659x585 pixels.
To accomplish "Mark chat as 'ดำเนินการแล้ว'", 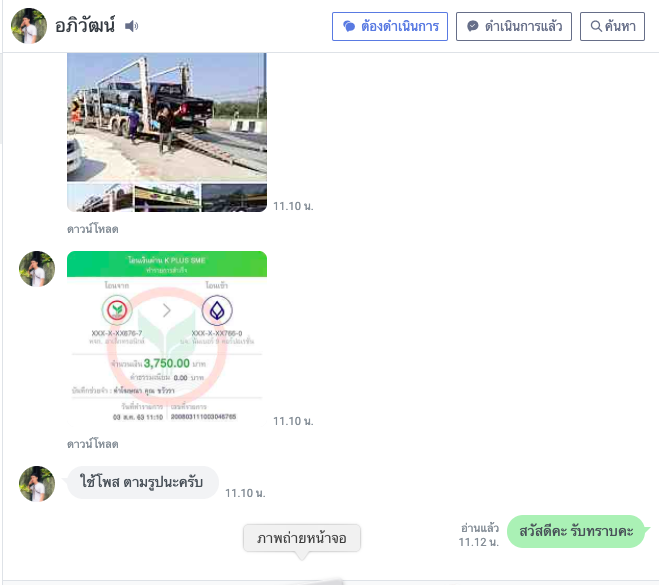I will click(x=513, y=27).
